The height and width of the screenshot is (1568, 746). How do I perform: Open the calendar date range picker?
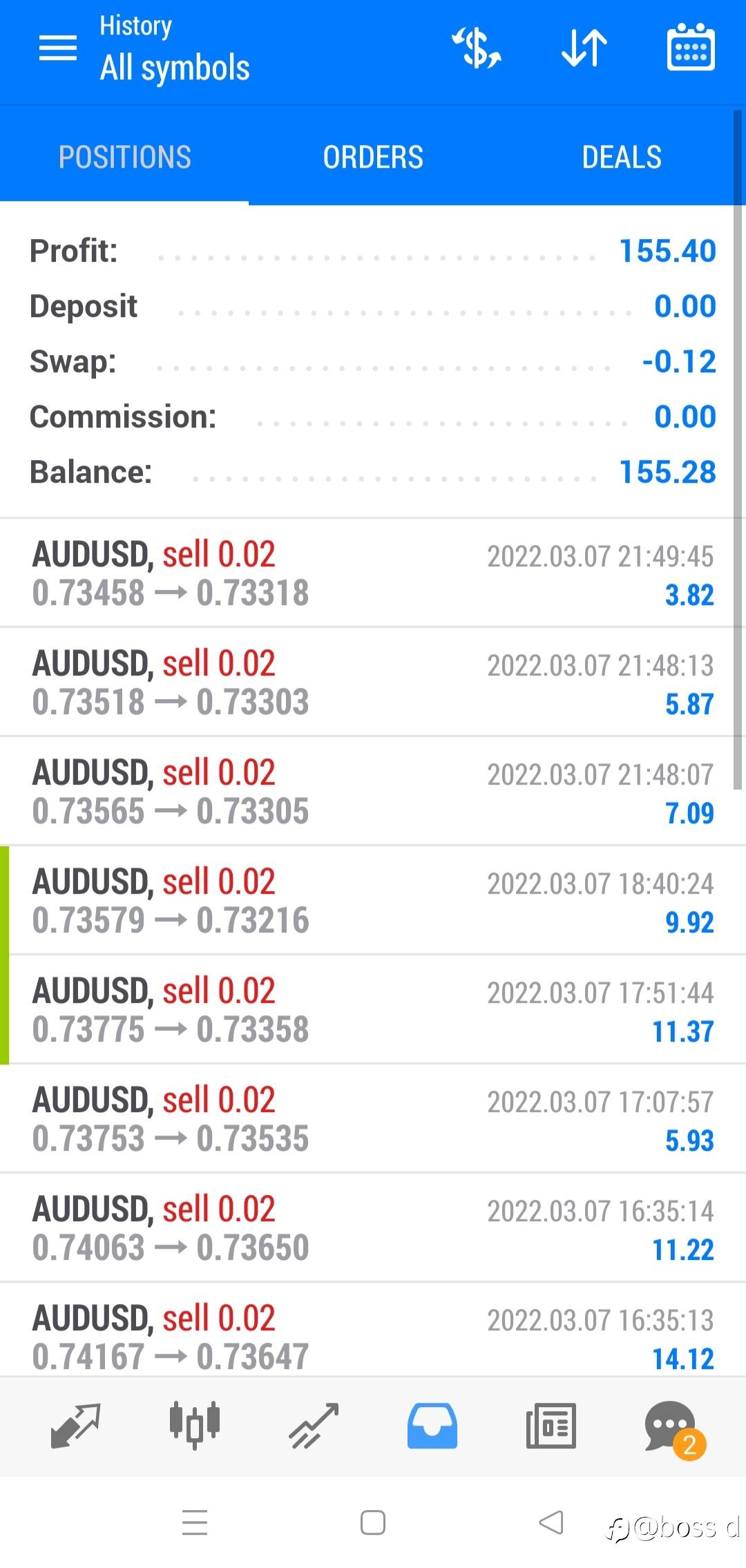(691, 47)
